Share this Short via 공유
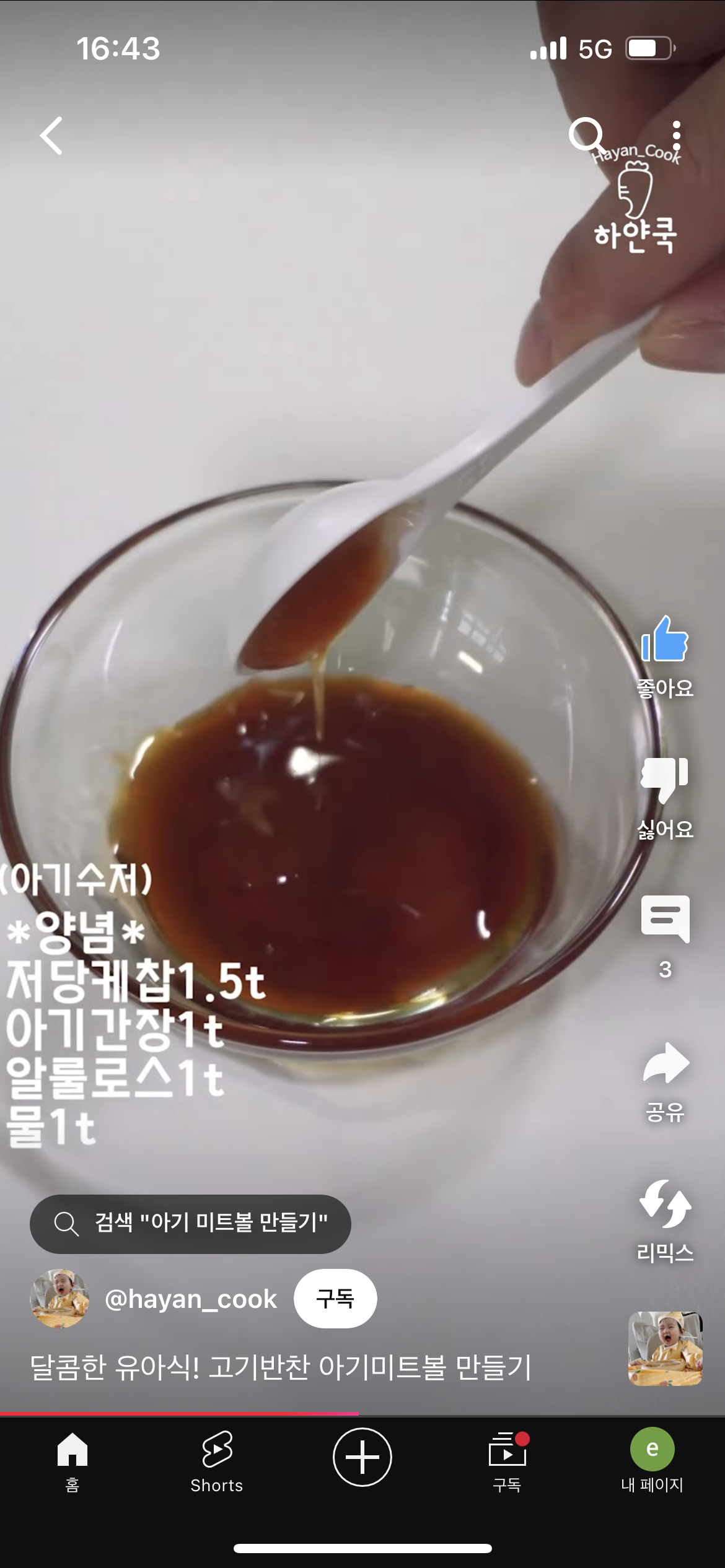Viewport: 725px width, 1568px height. coord(665,1064)
